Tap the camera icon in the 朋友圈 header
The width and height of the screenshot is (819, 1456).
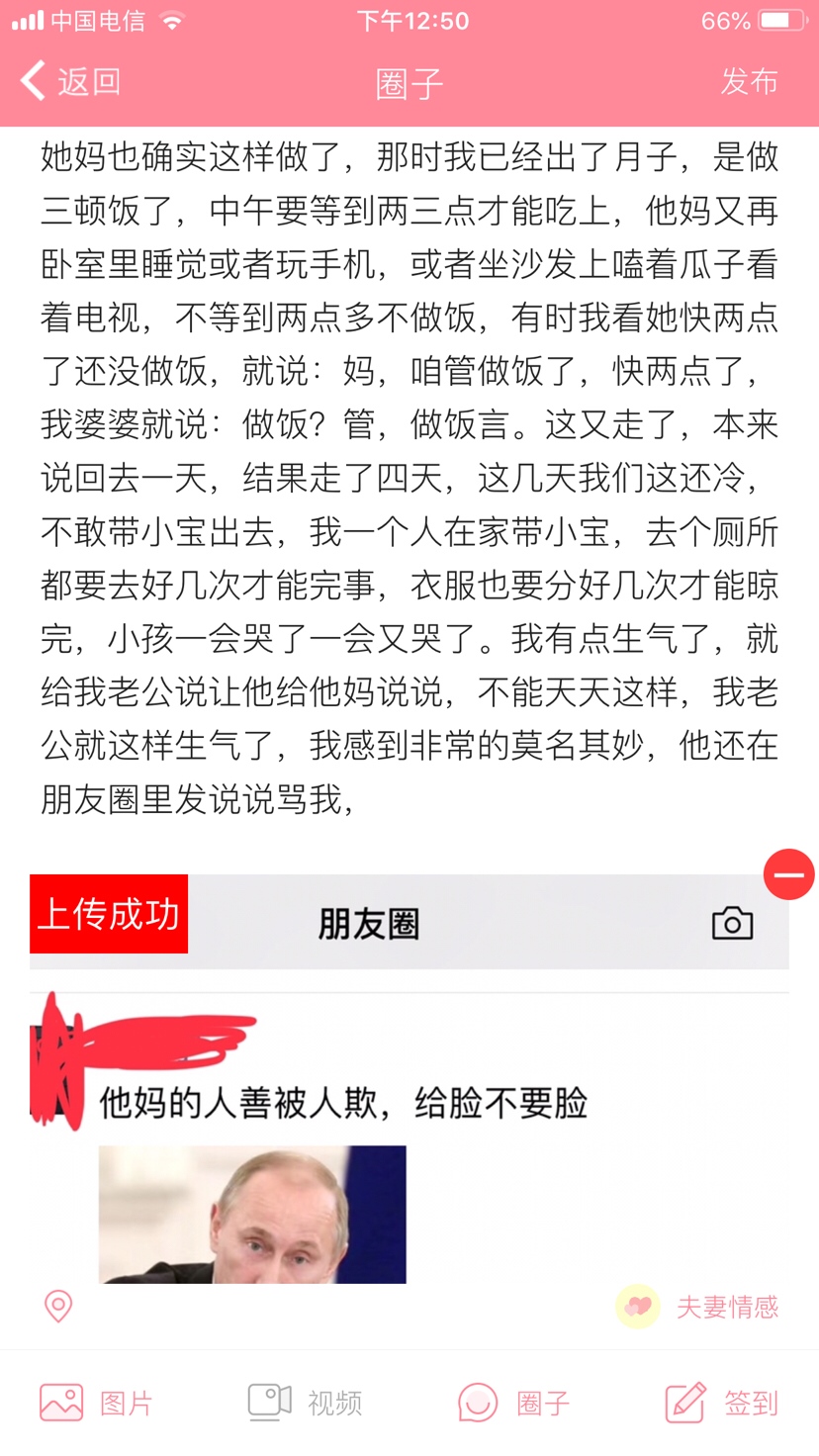[x=732, y=922]
